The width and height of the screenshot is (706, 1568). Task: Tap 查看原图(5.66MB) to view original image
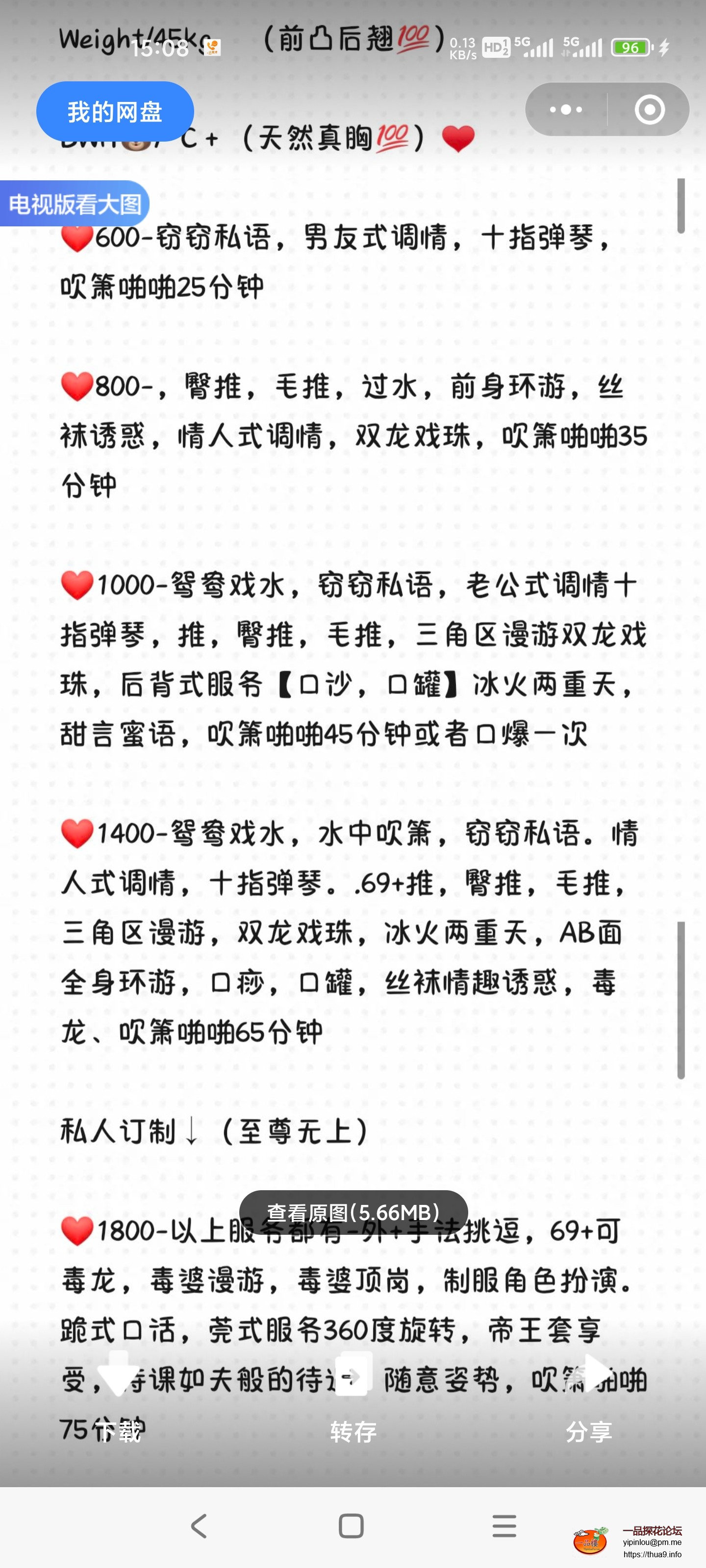tap(353, 1211)
